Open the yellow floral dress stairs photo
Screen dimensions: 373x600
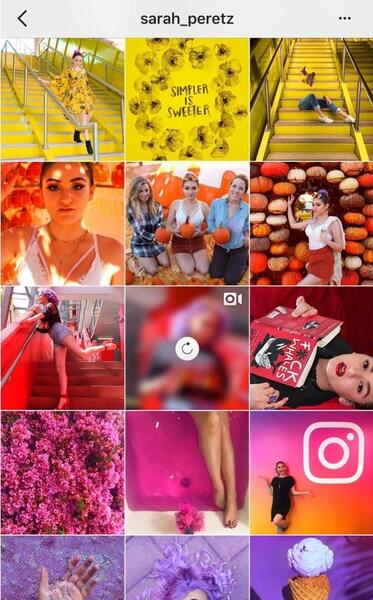pos(62,99)
